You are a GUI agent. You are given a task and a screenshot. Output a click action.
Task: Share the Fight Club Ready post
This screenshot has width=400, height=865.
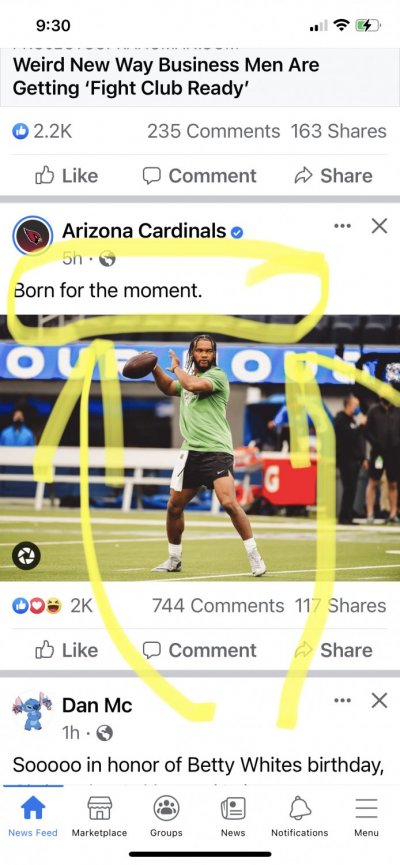coord(333,176)
